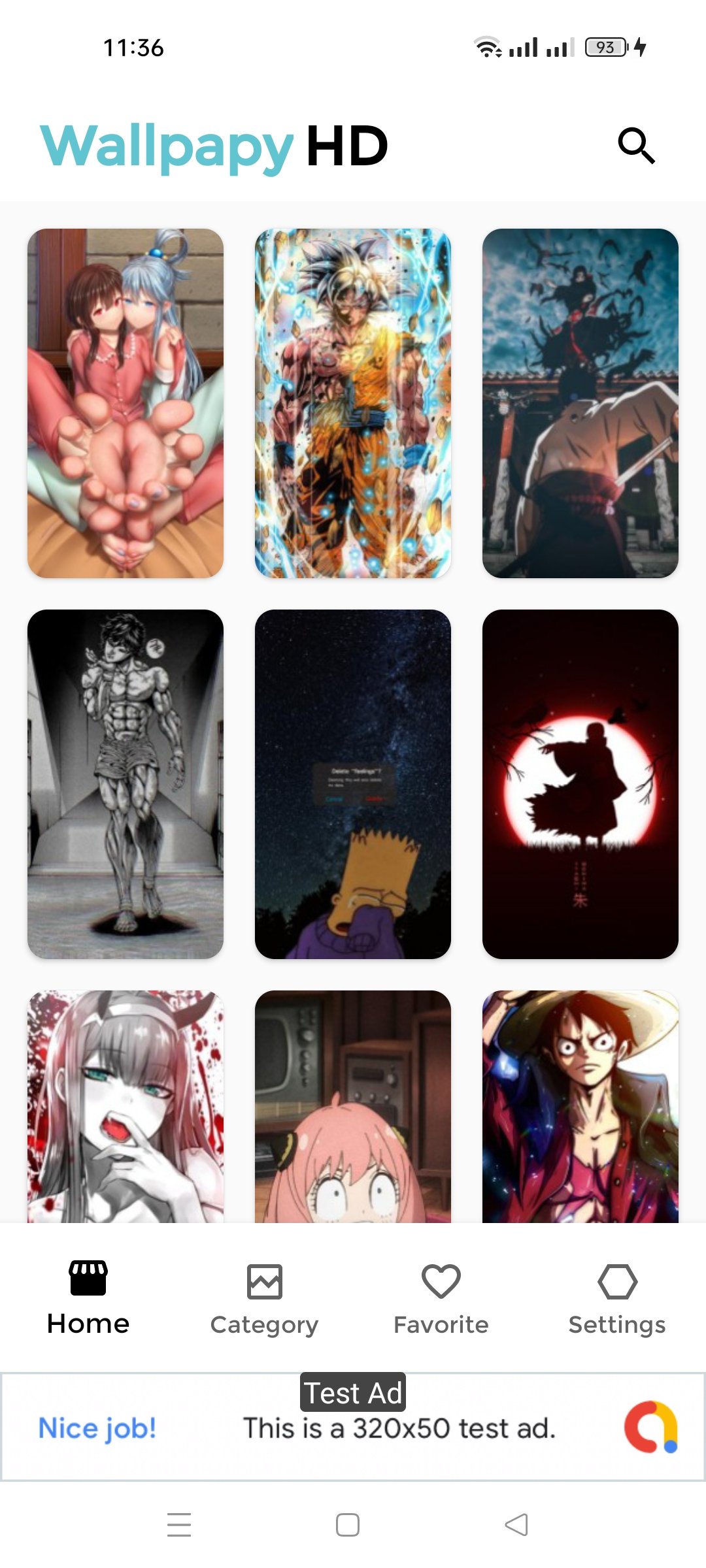Open the Goku lightning wallpaper
Image resolution: width=706 pixels, height=1568 pixels.
[x=352, y=403]
